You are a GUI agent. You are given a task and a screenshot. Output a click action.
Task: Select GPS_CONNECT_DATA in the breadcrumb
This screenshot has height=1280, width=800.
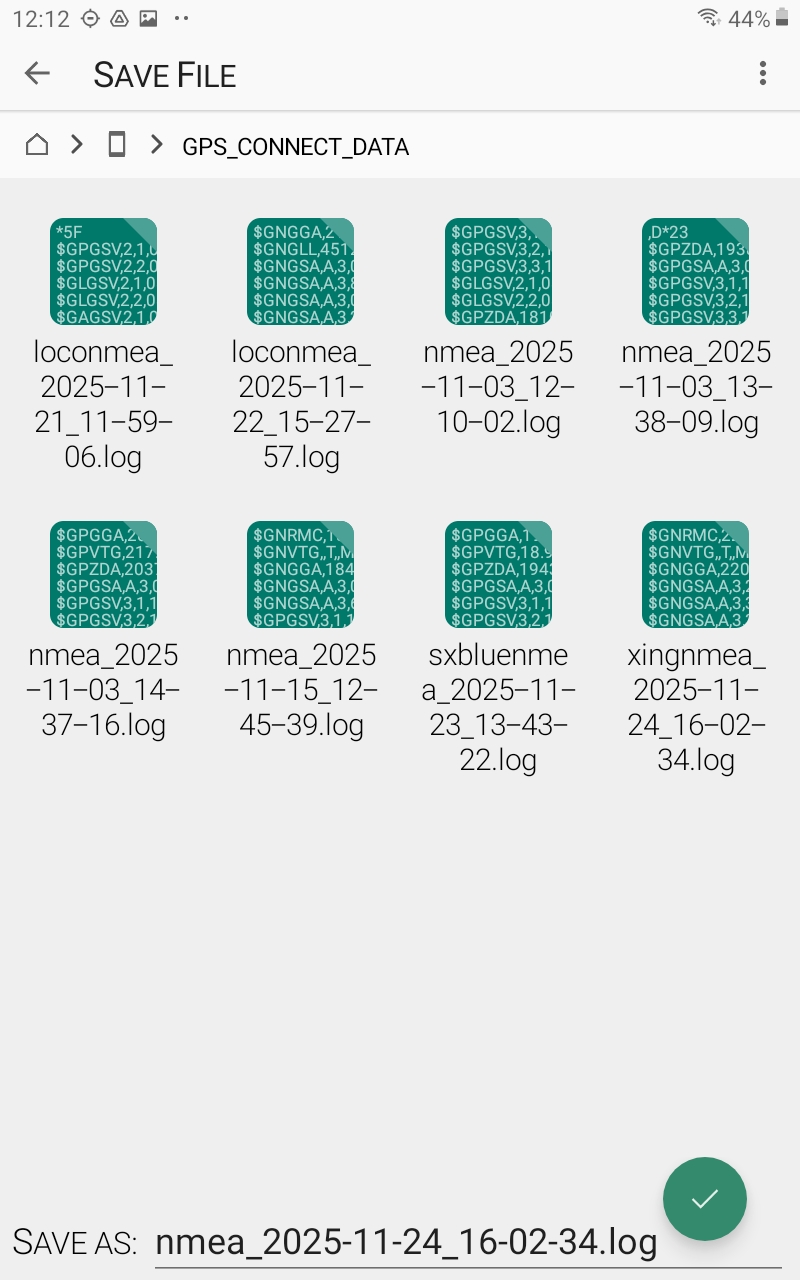click(x=295, y=146)
